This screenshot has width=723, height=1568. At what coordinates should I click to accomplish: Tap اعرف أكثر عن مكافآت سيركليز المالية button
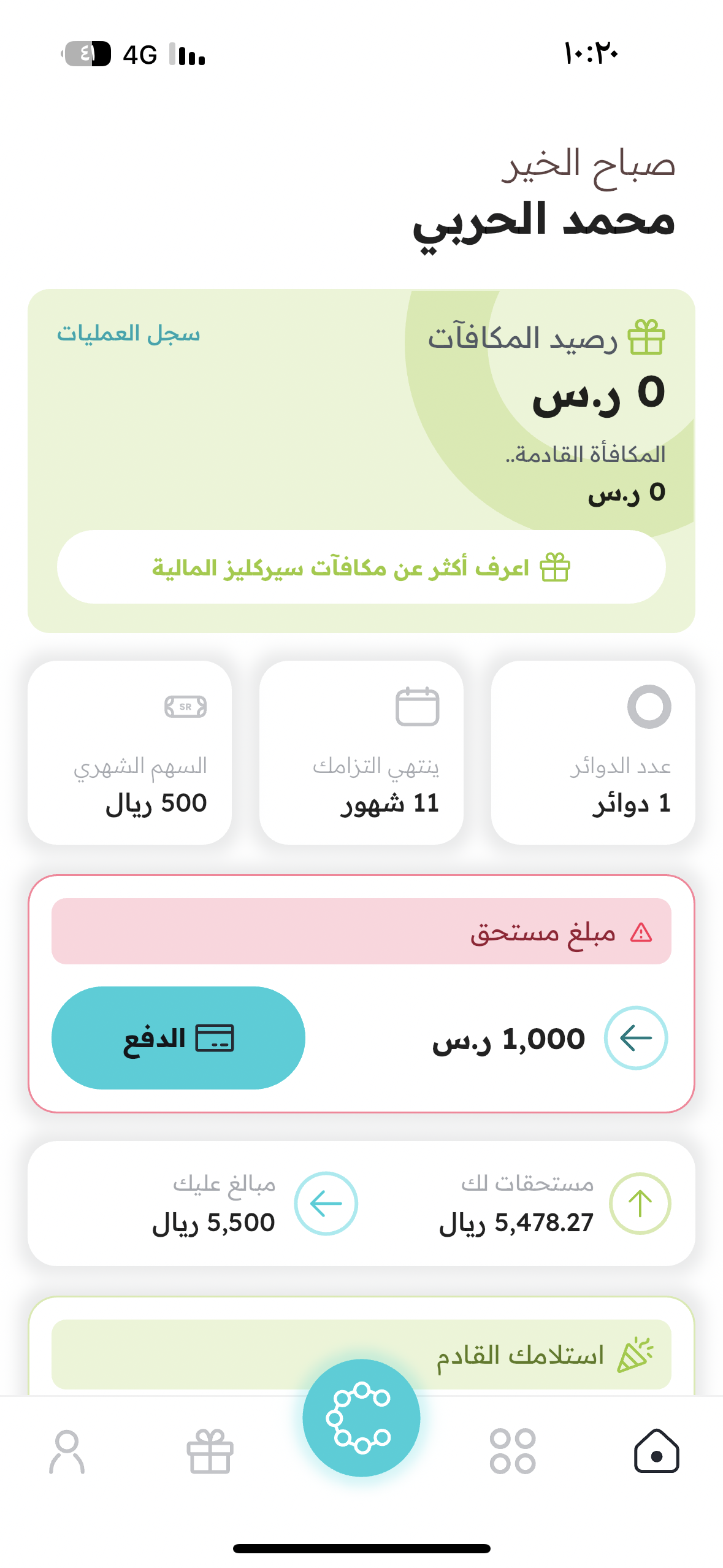361,567
